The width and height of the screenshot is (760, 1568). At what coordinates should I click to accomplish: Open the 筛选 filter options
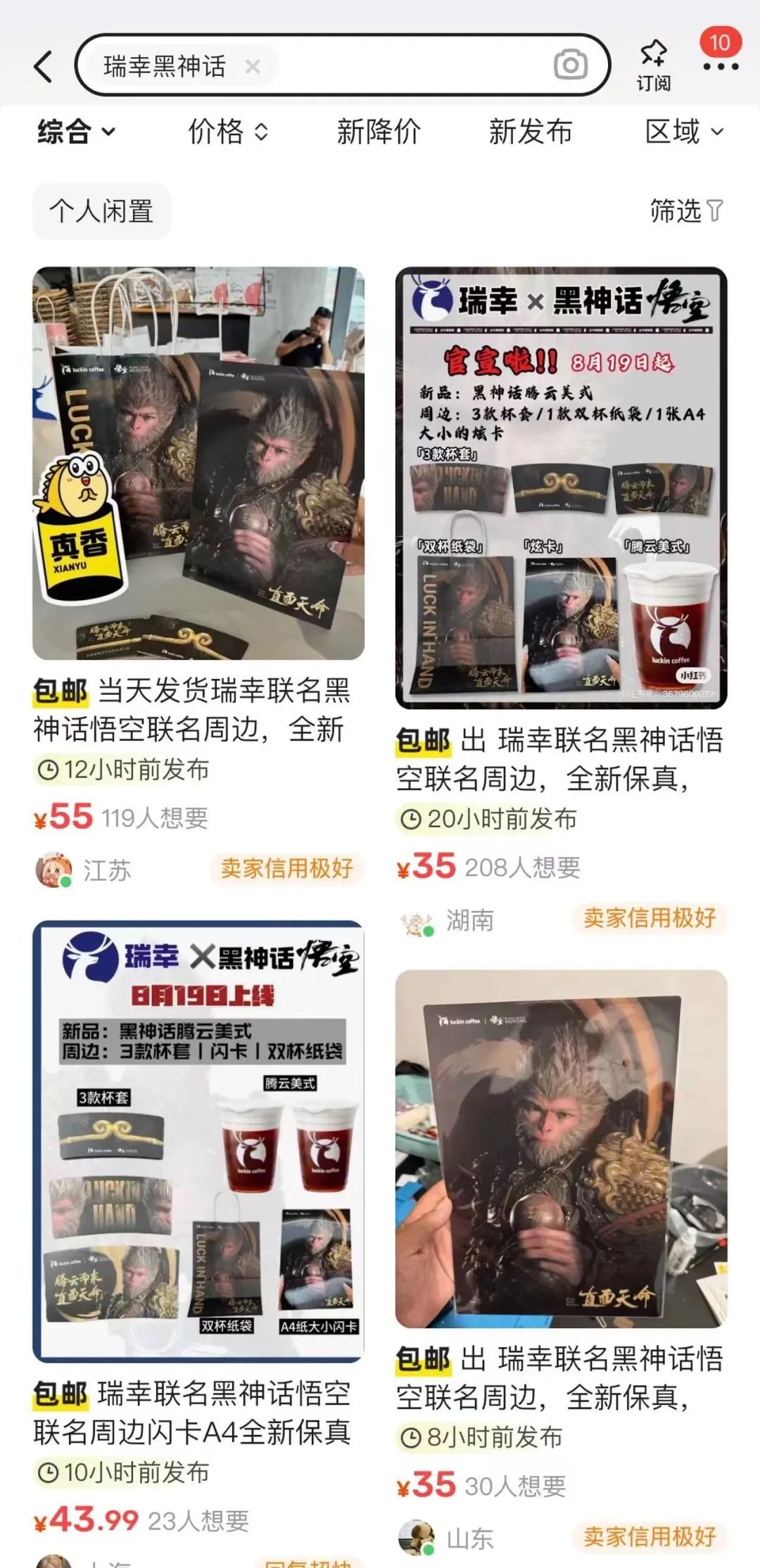(685, 210)
